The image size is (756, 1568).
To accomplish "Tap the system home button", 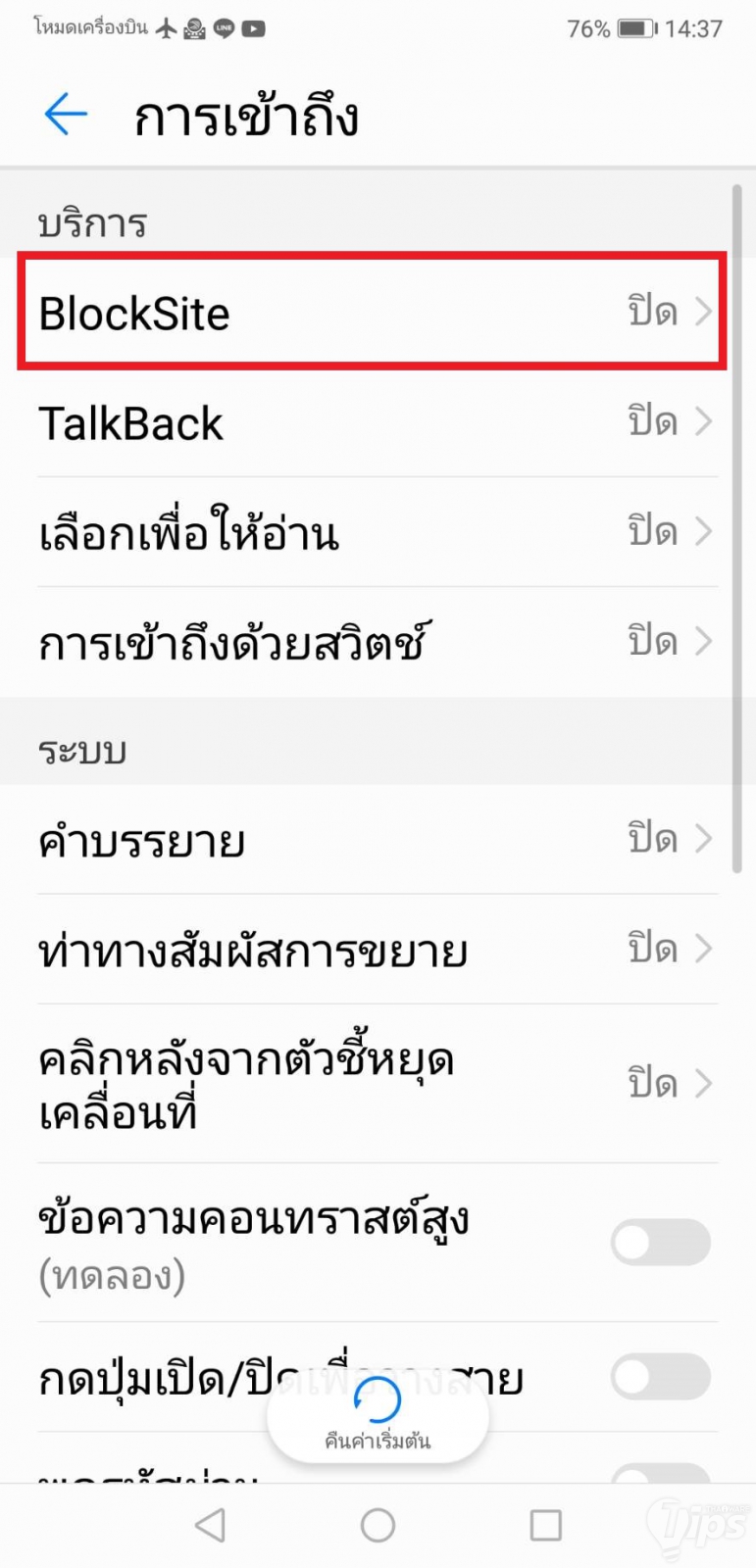I will click(378, 1524).
